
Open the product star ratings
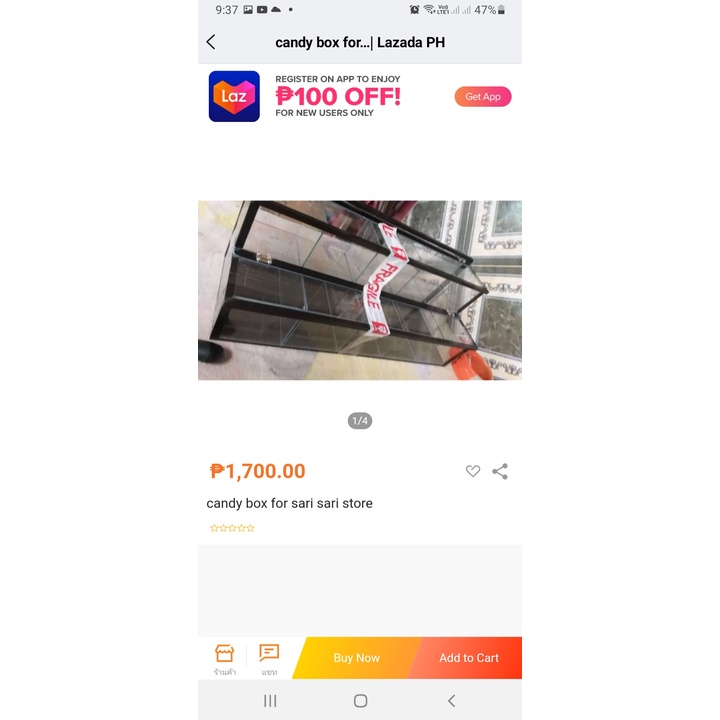coord(232,528)
